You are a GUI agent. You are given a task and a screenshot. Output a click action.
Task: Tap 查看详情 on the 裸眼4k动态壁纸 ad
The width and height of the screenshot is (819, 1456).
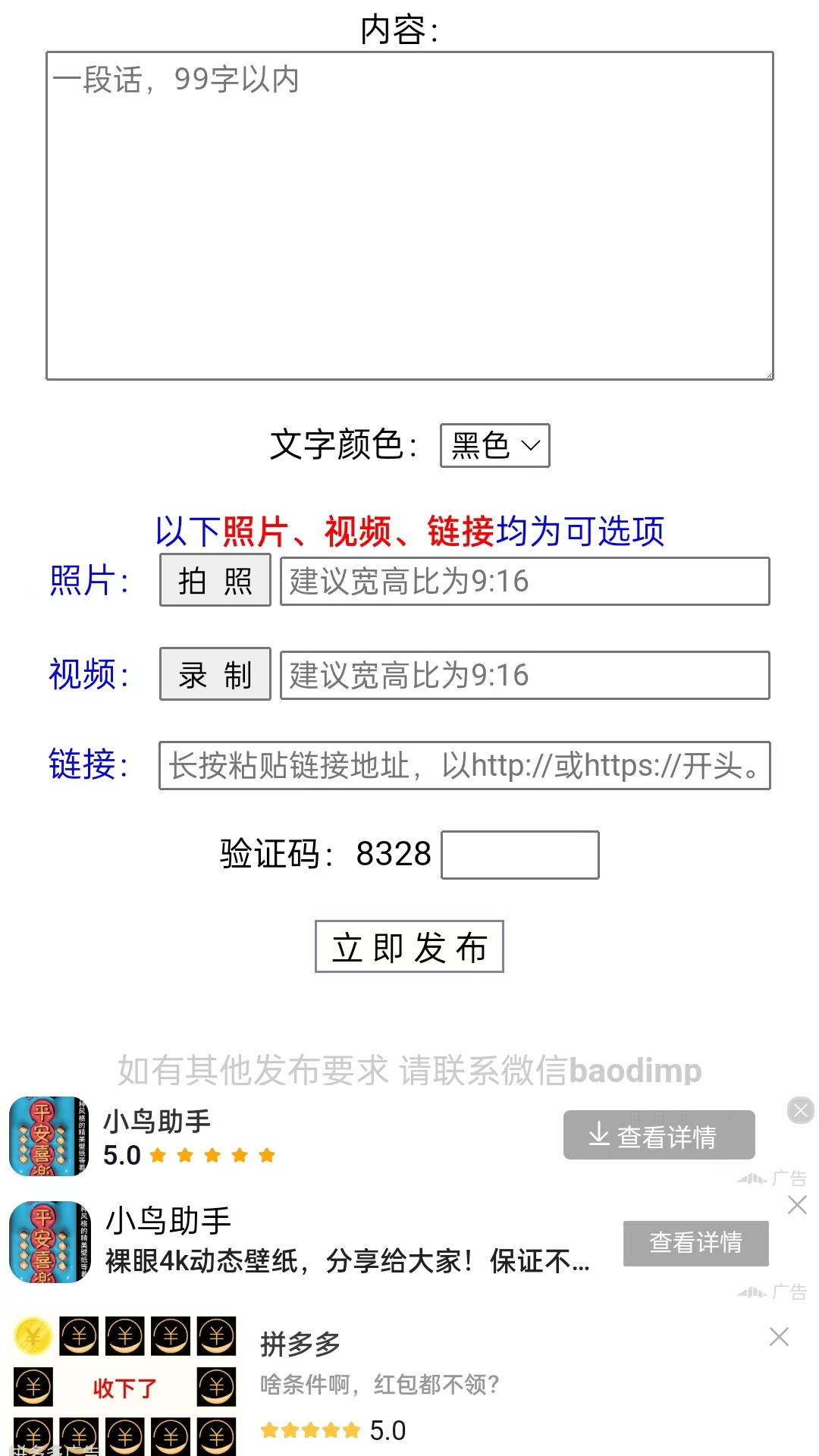(695, 1243)
